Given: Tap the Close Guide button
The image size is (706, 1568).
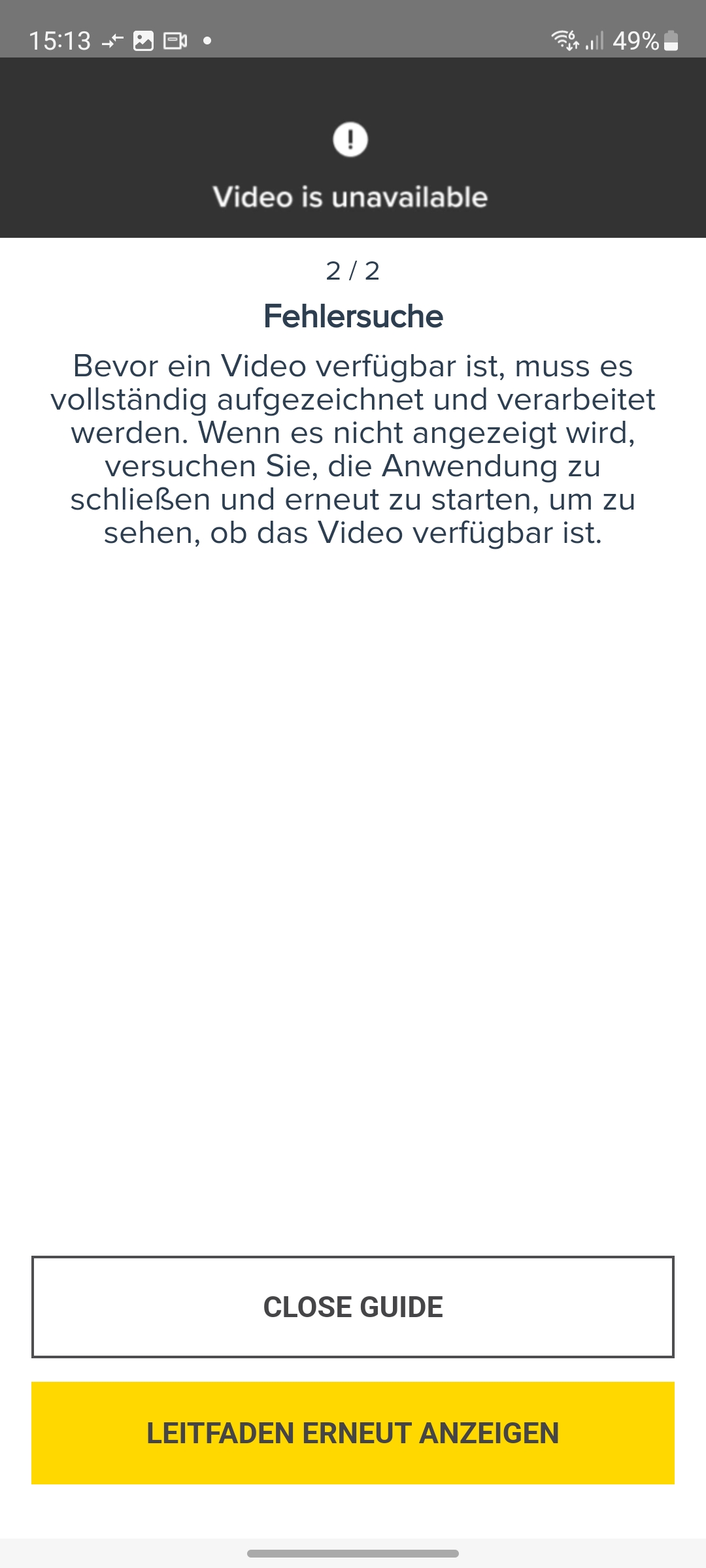Looking at the screenshot, I should 353,1307.
